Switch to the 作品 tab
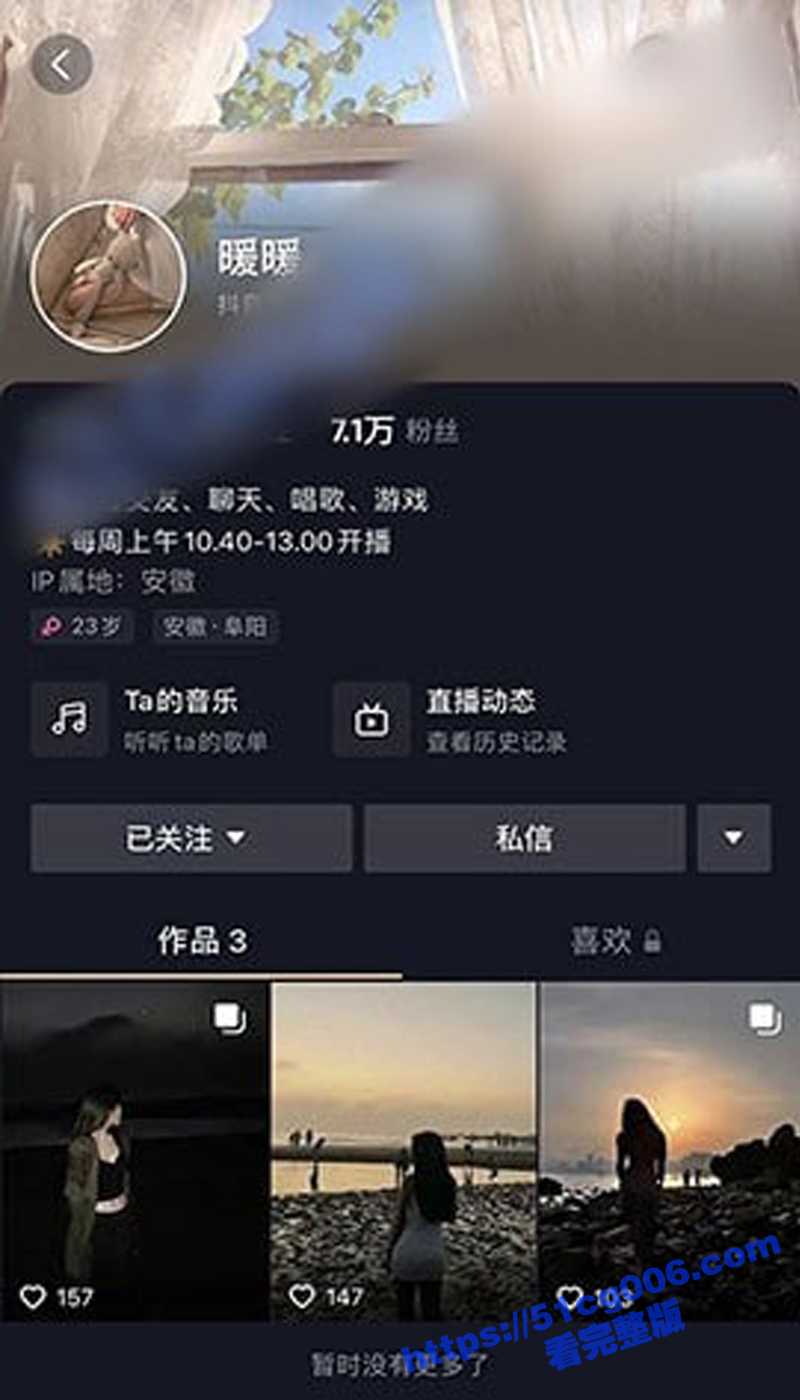 [202, 941]
